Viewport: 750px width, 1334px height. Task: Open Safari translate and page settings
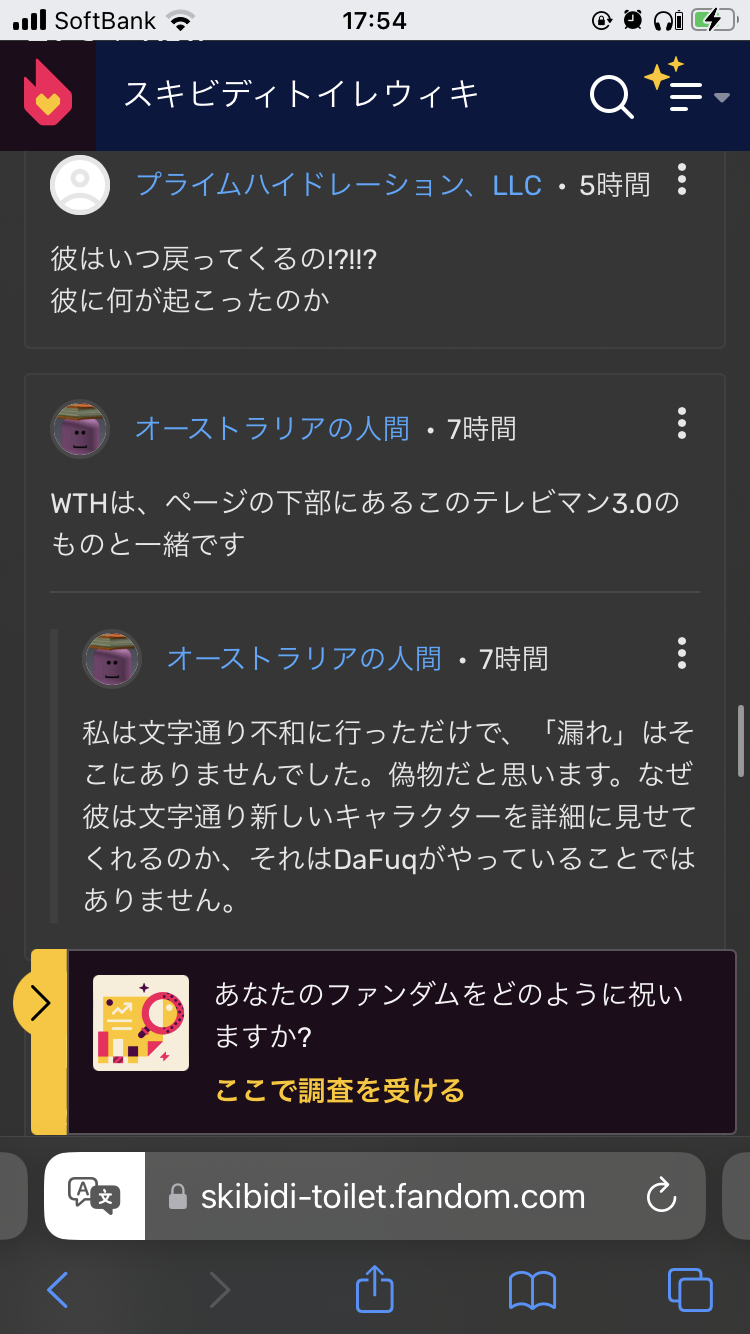pos(94,1196)
